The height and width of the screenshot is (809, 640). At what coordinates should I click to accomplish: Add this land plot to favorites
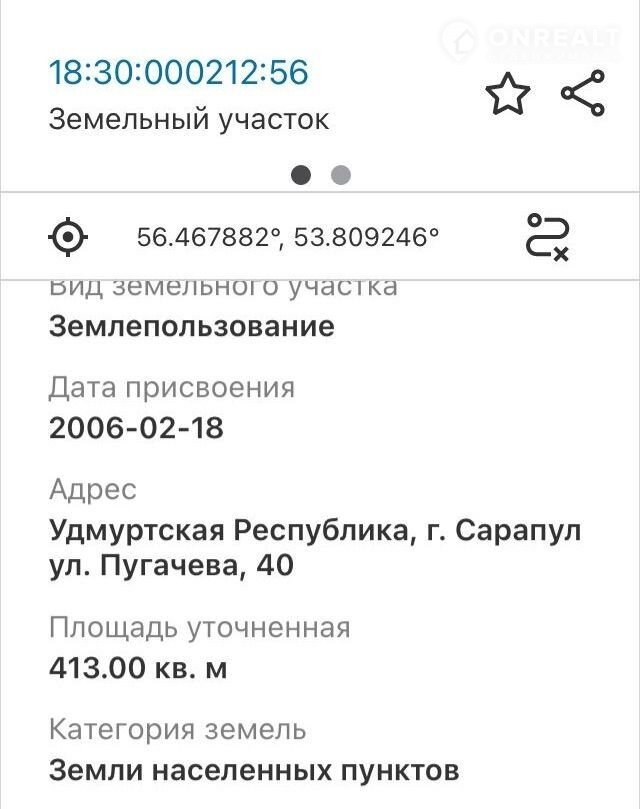(x=507, y=95)
